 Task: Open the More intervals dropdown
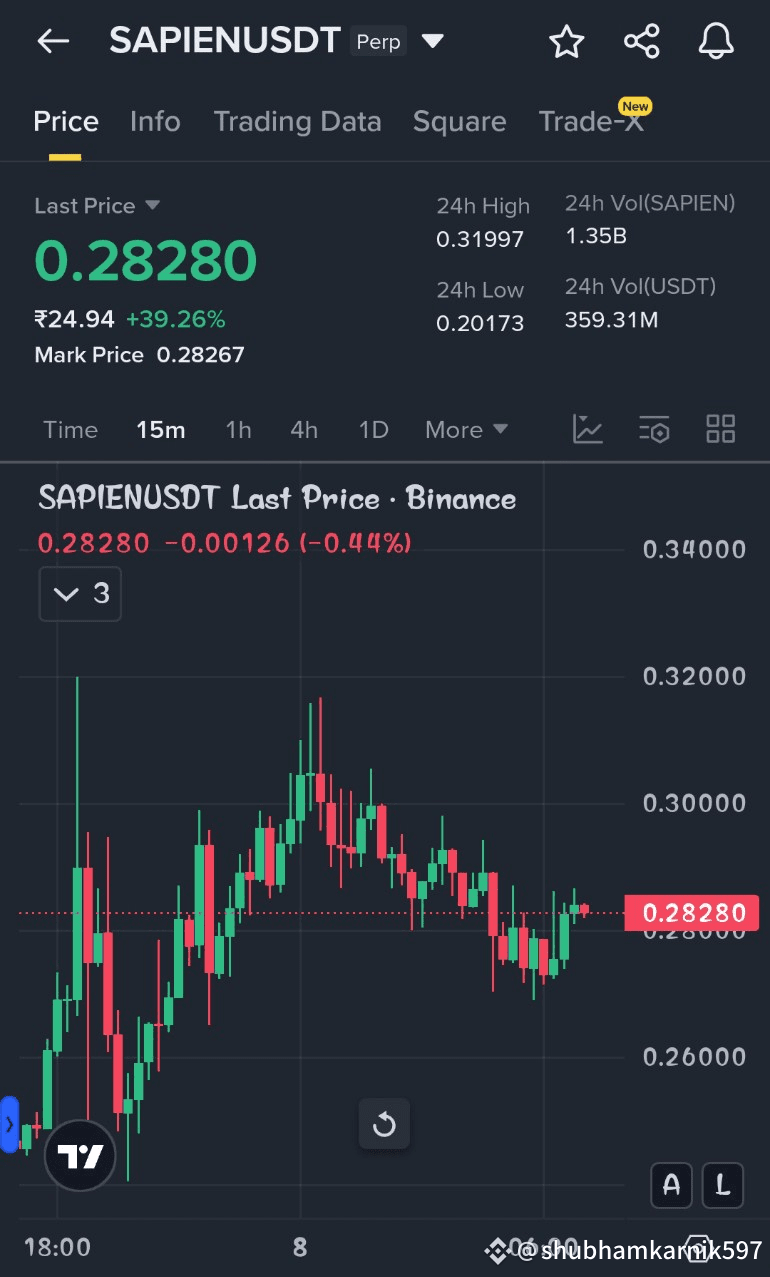(x=466, y=430)
